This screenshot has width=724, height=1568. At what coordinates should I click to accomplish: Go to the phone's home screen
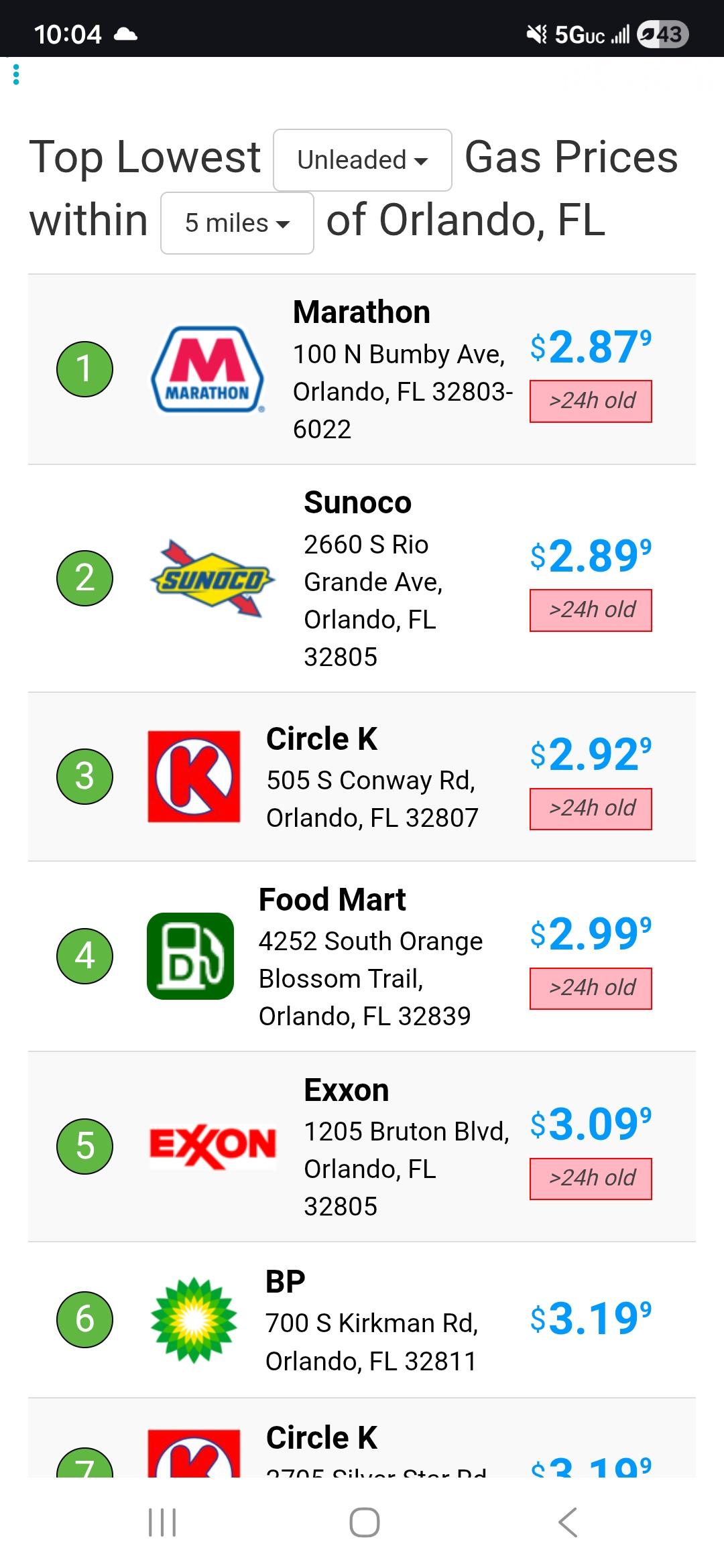364,1522
